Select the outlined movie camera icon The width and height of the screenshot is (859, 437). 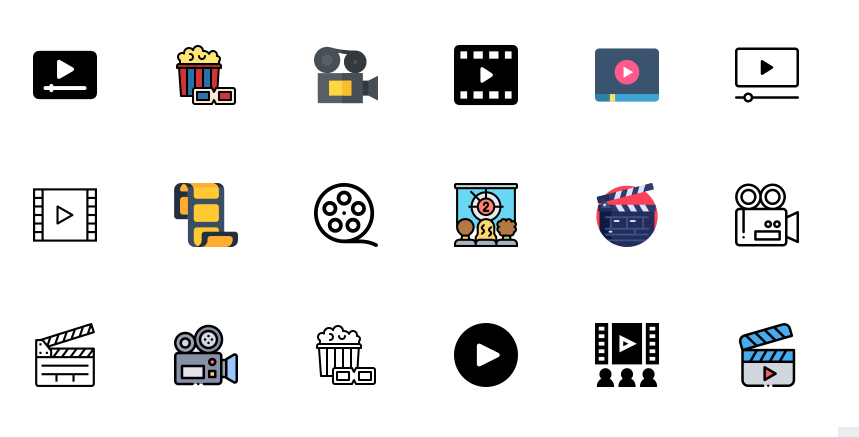point(767,215)
